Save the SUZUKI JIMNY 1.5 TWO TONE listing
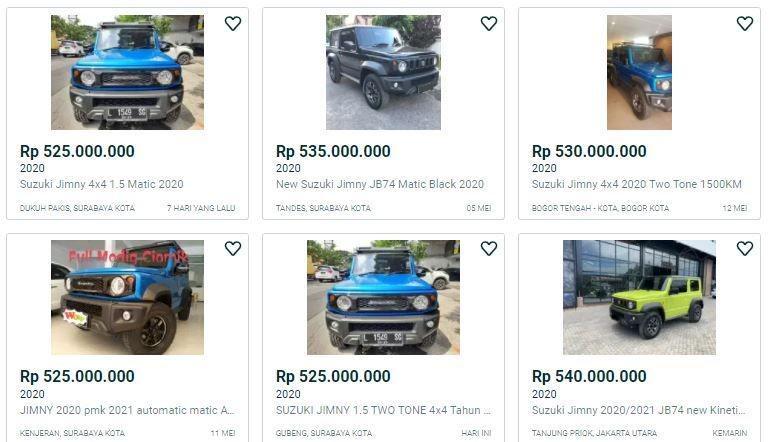Screen dimensions: 779x442 pos(489,248)
